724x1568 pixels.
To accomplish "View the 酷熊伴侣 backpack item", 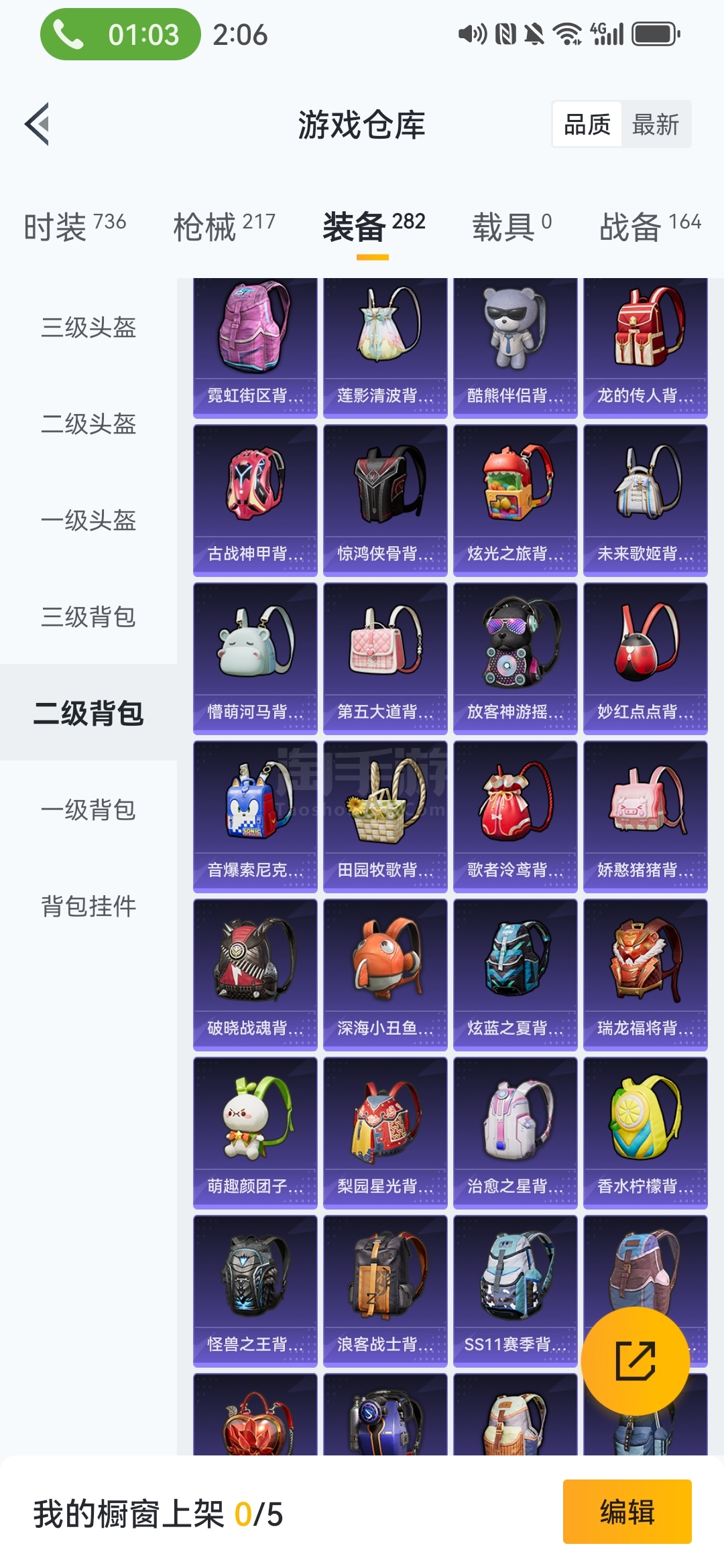I will pos(515,347).
